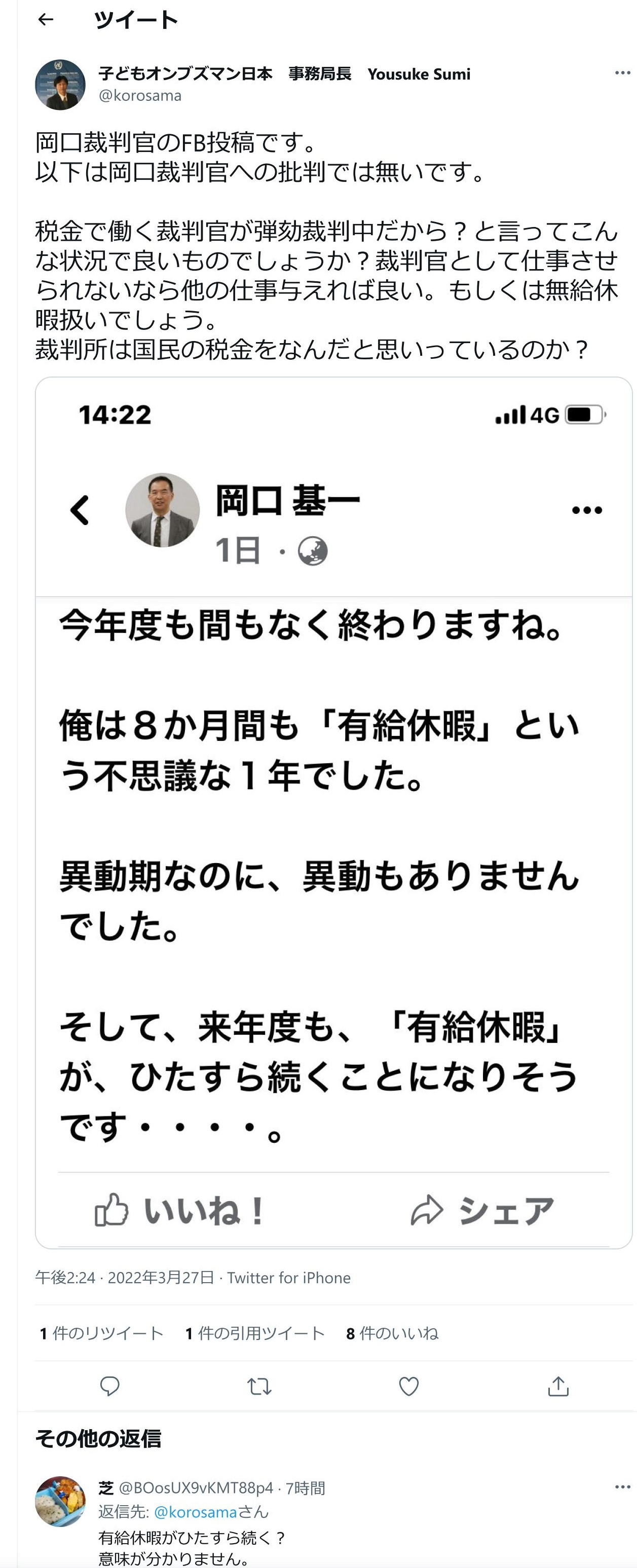View the 1 quote tweet
Viewport: 637px width, 1568px height.
tap(255, 1333)
